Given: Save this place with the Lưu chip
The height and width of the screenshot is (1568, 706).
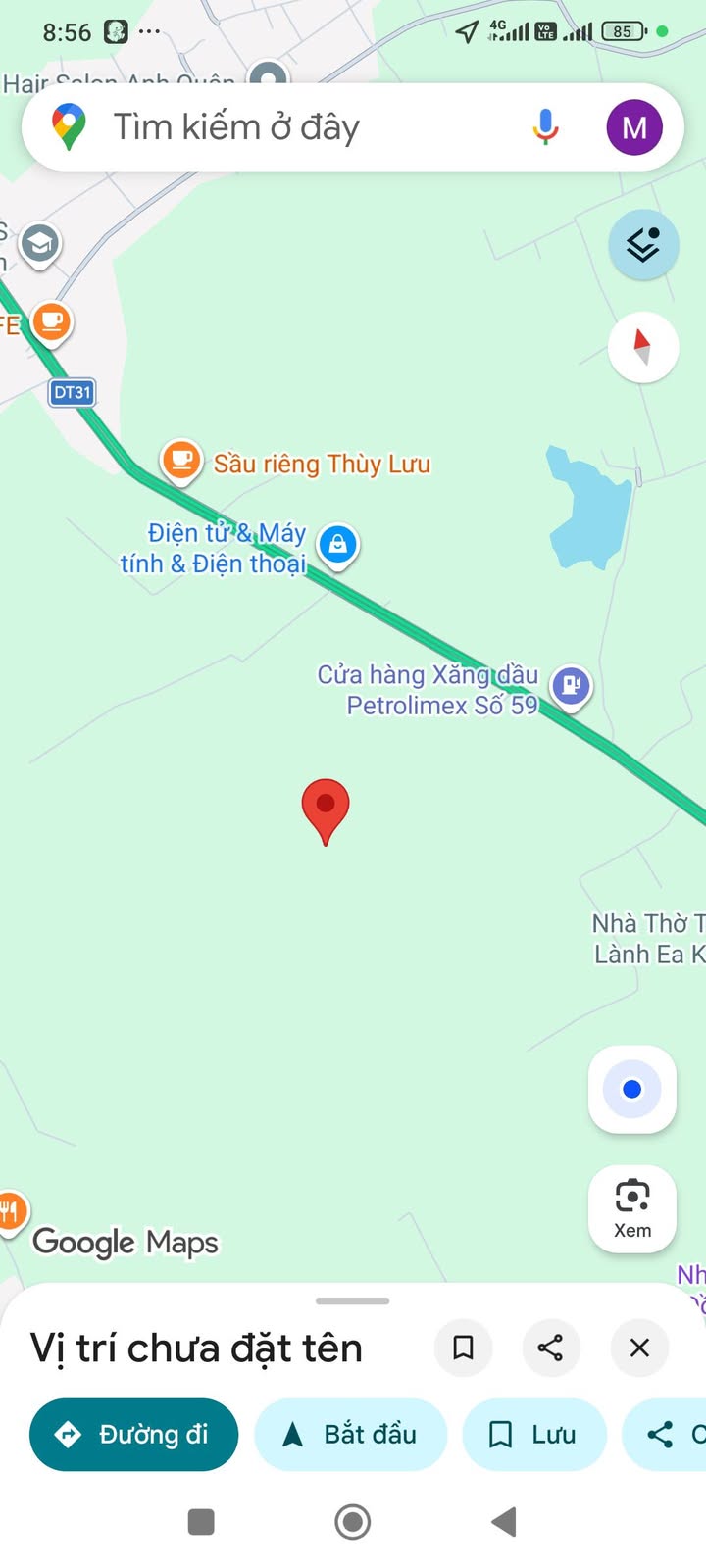Looking at the screenshot, I should pyautogui.click(x=534, y=1435).
